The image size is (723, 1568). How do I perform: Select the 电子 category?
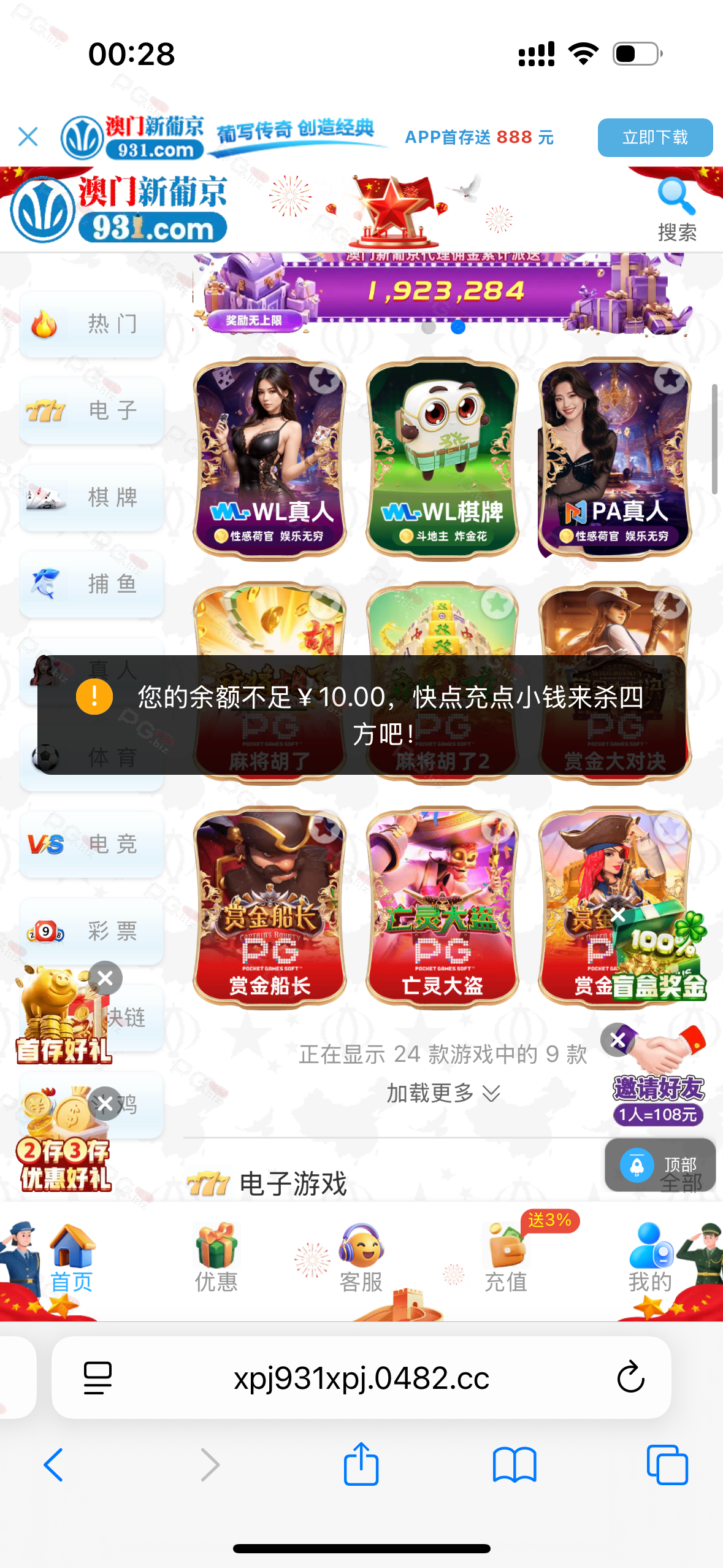tap(91, 410)
